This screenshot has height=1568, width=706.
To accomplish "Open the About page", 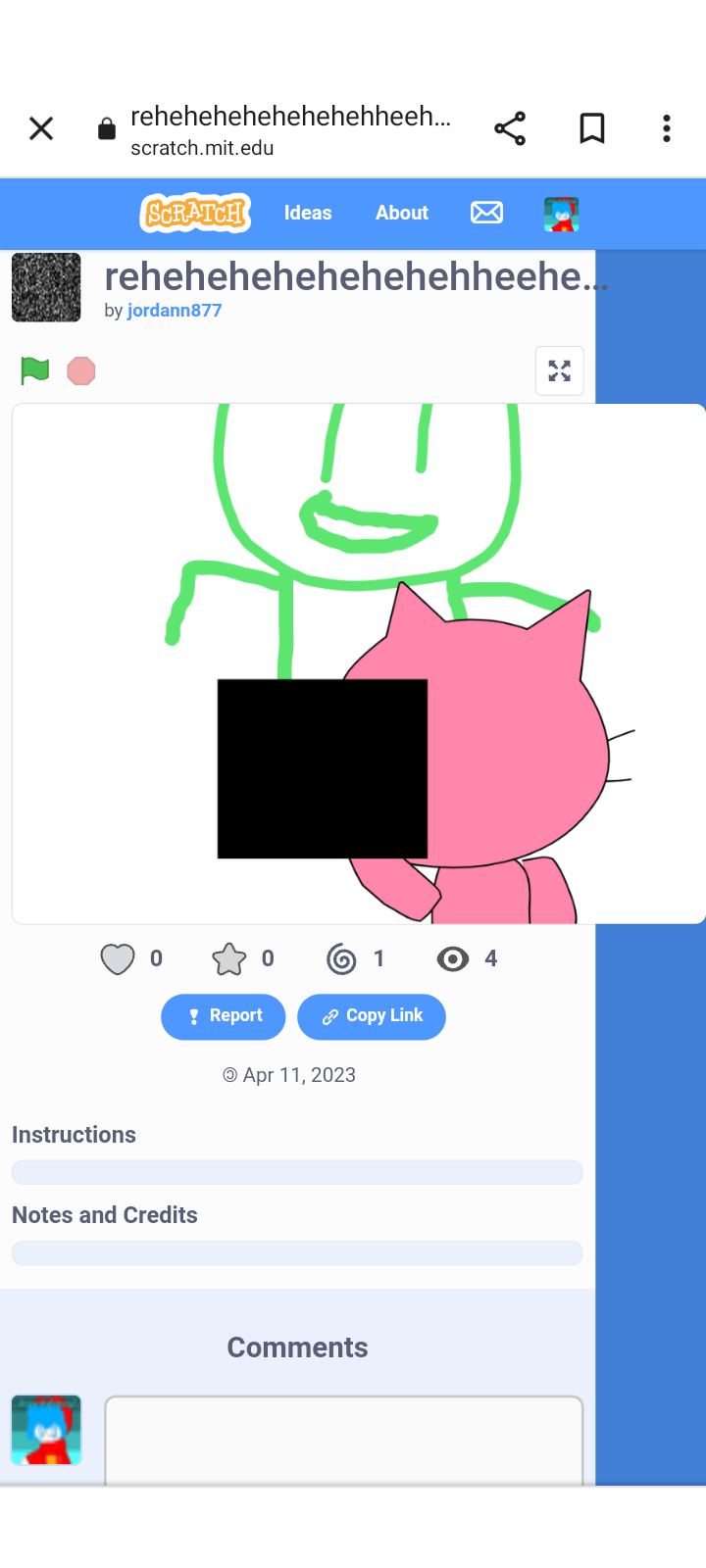I will pyautogui.click(x=402, y=213).
